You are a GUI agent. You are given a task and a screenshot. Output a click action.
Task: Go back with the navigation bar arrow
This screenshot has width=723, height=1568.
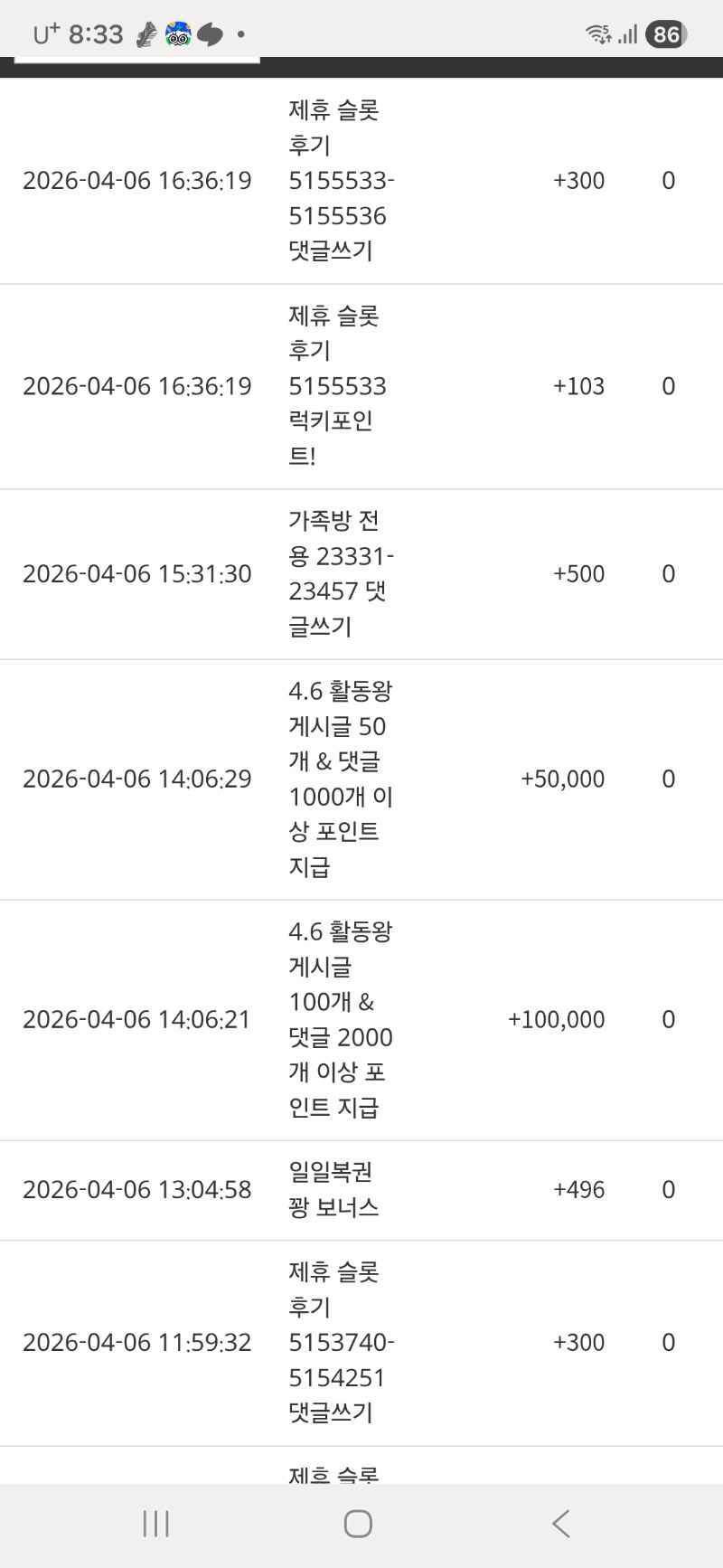(560, 1524)
